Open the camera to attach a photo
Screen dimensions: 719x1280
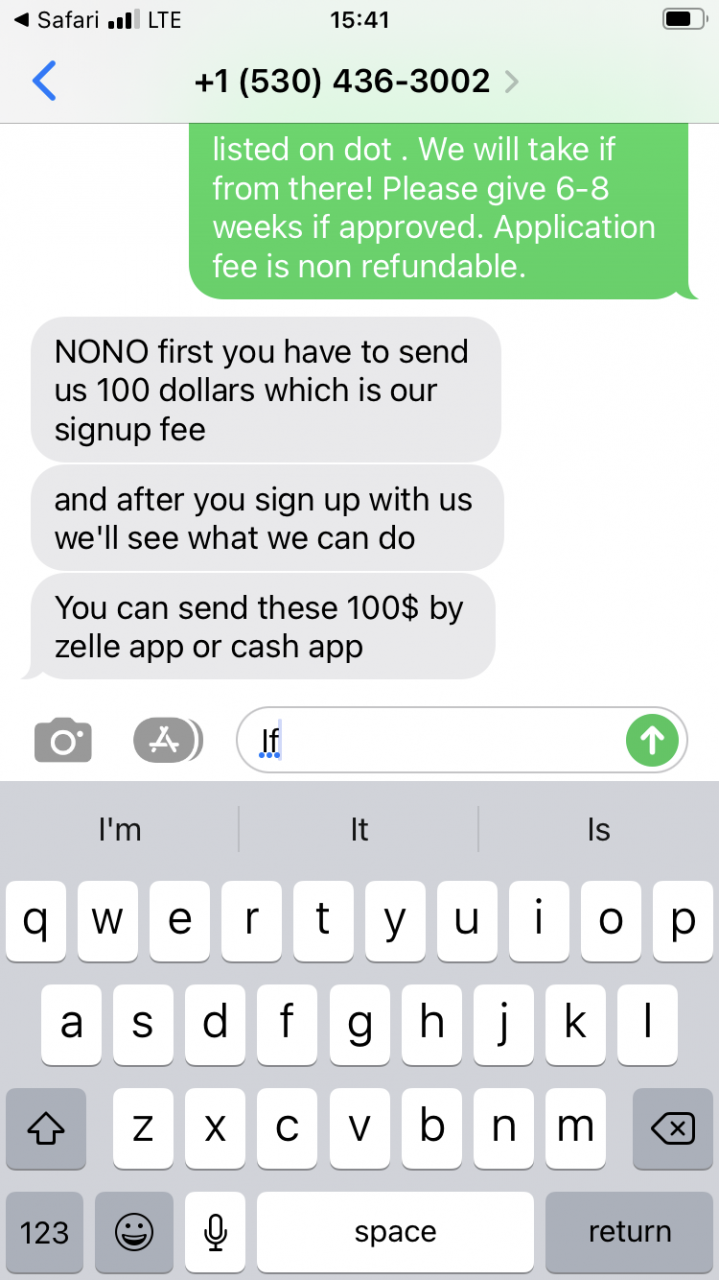[63, 740]
